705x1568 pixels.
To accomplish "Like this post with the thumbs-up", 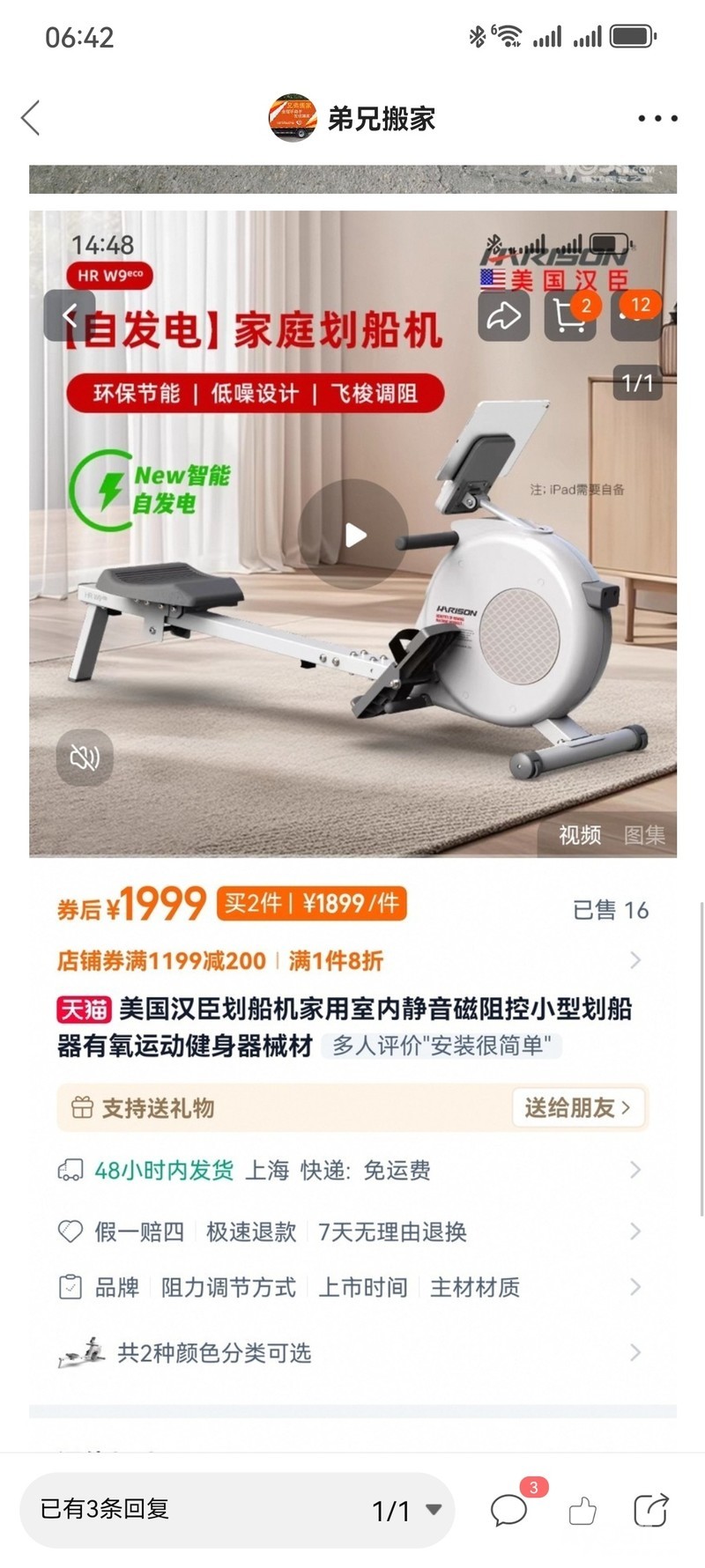I will [583, 1511].
